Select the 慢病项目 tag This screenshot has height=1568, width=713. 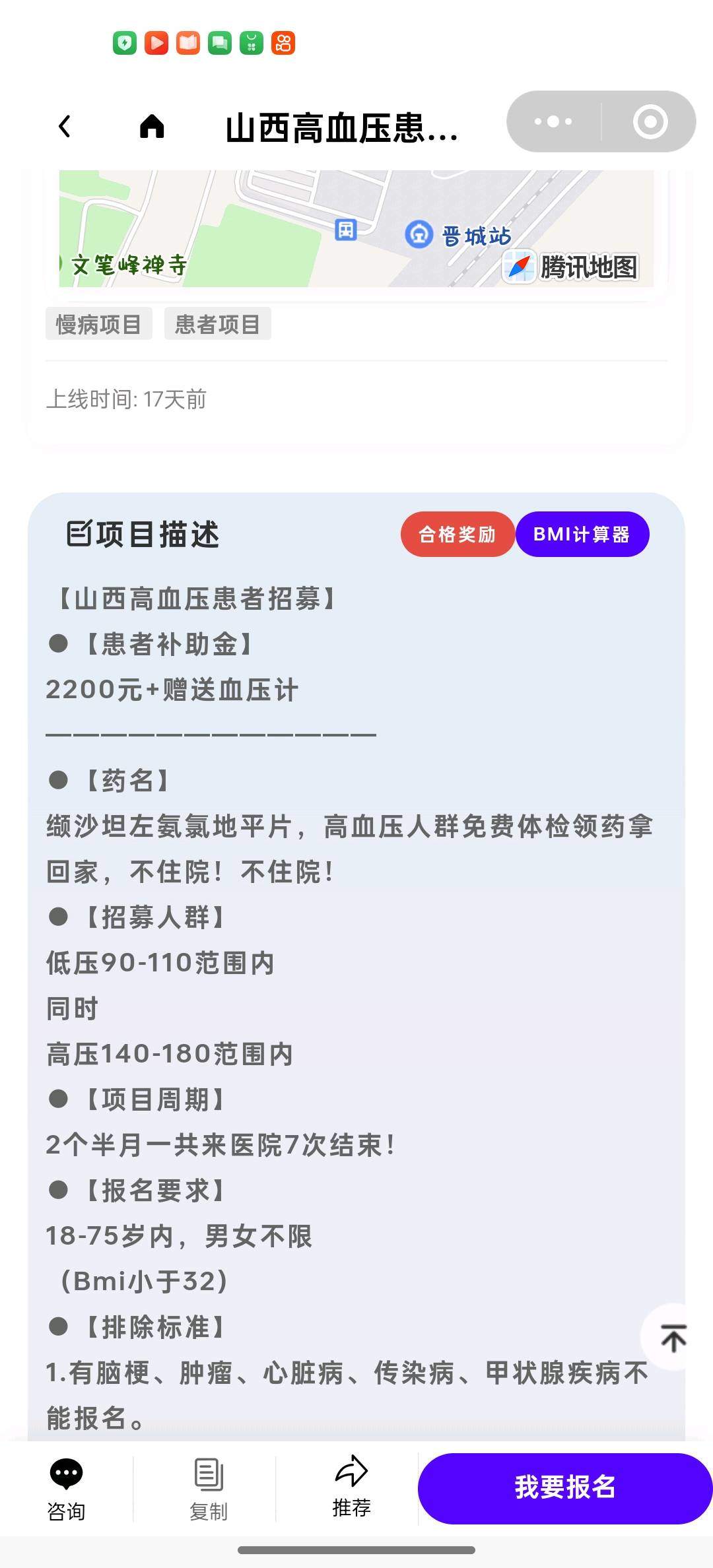(x=98, y=324)
